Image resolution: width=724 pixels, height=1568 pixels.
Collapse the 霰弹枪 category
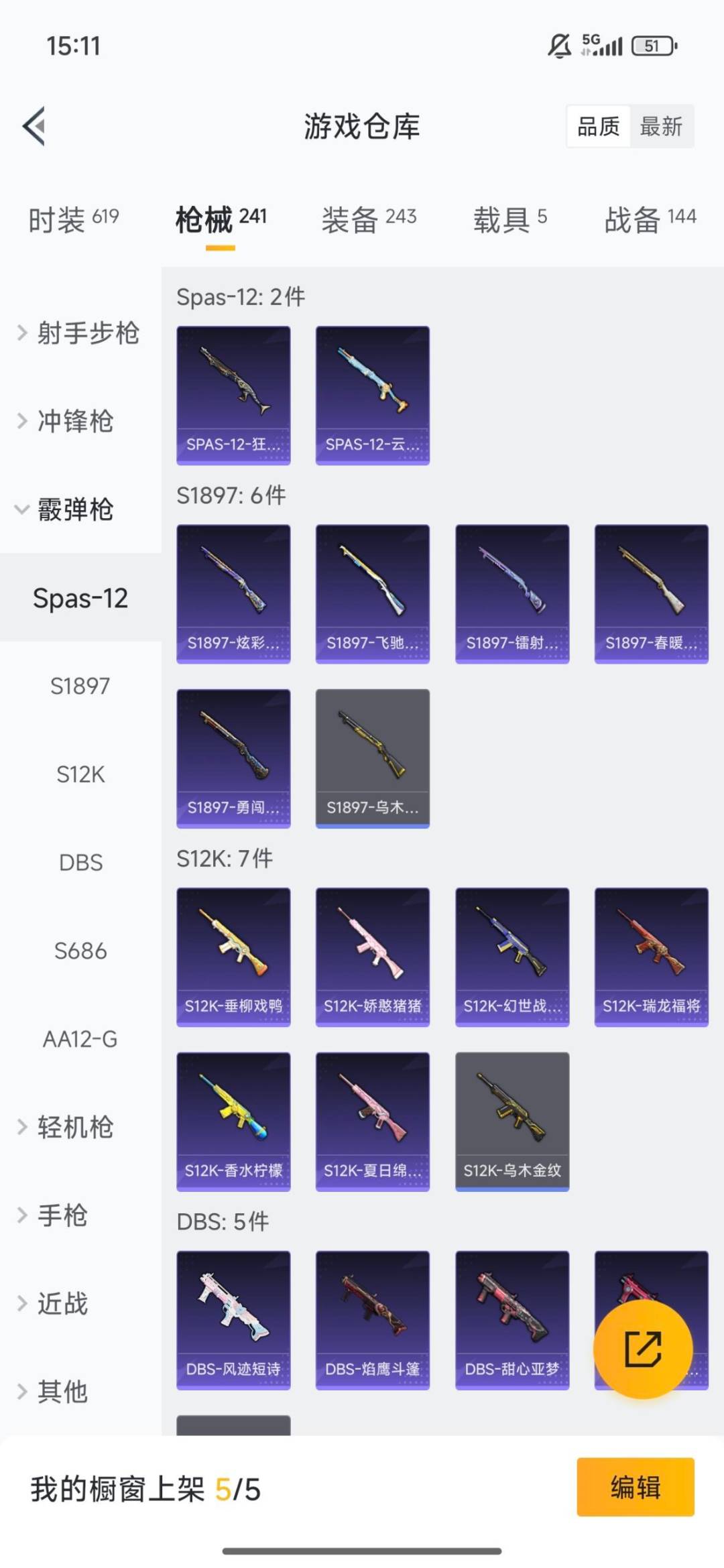pos(74,511)
